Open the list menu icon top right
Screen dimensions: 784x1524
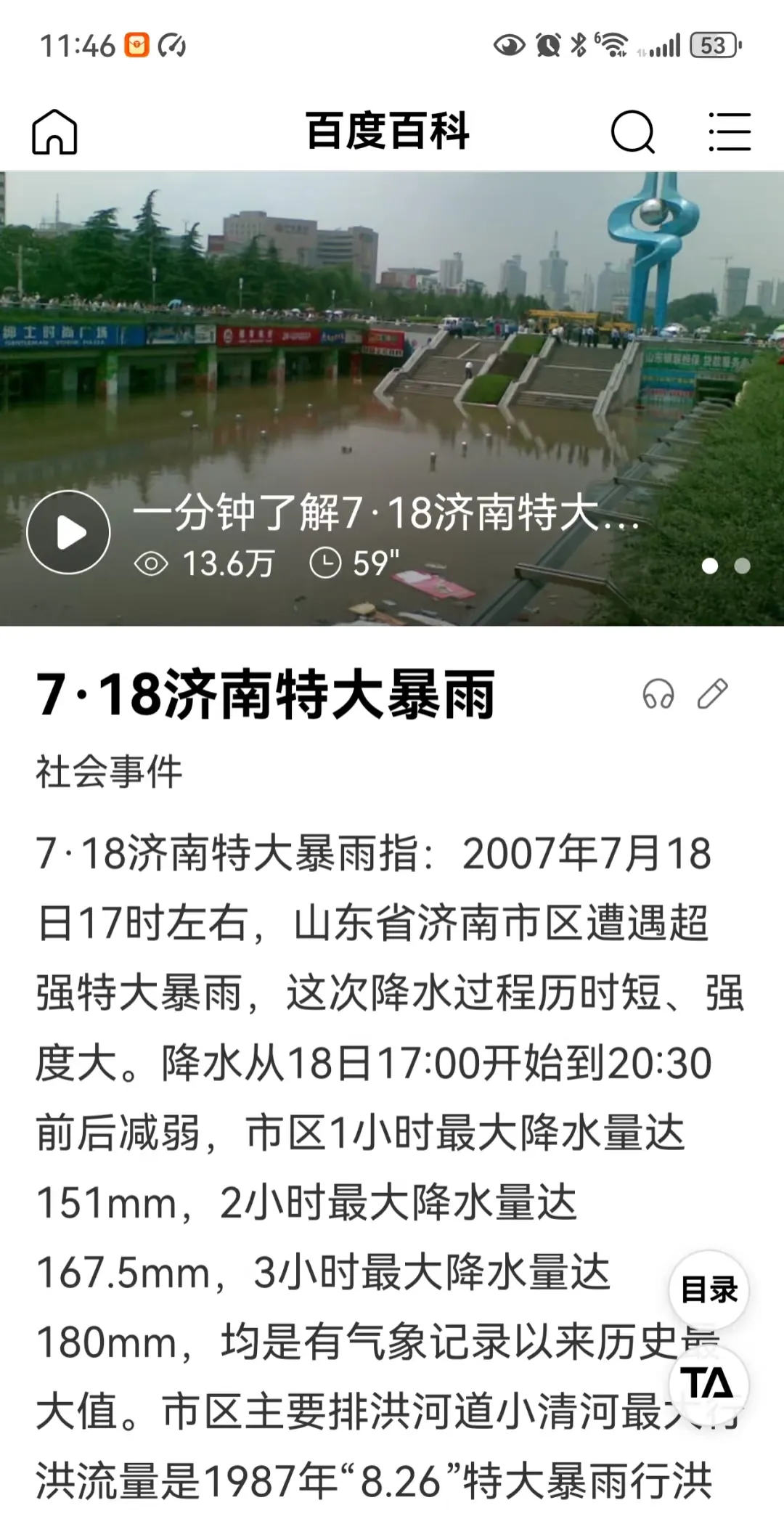[730, 132]
